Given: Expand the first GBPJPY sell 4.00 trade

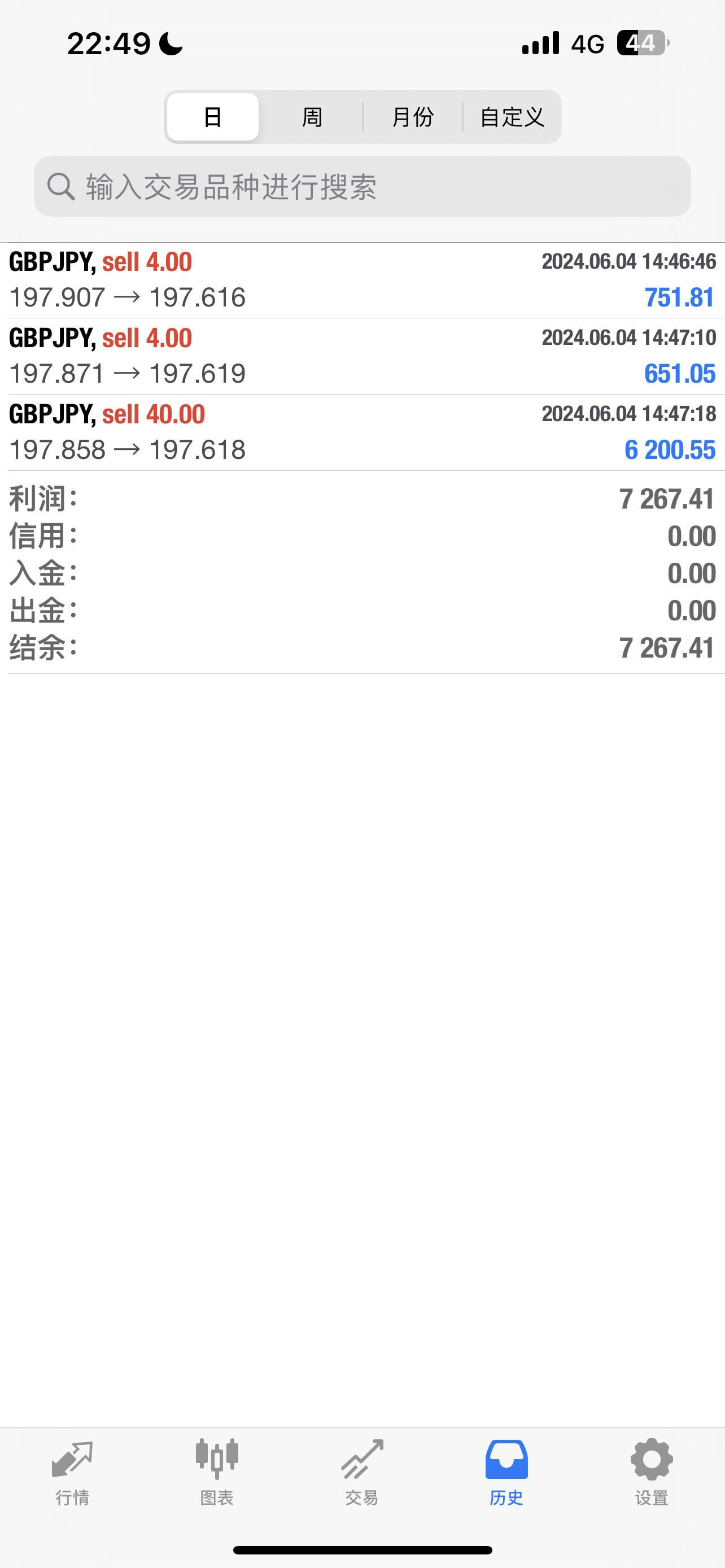Looking at the screenshot, I should coord(363,279).
